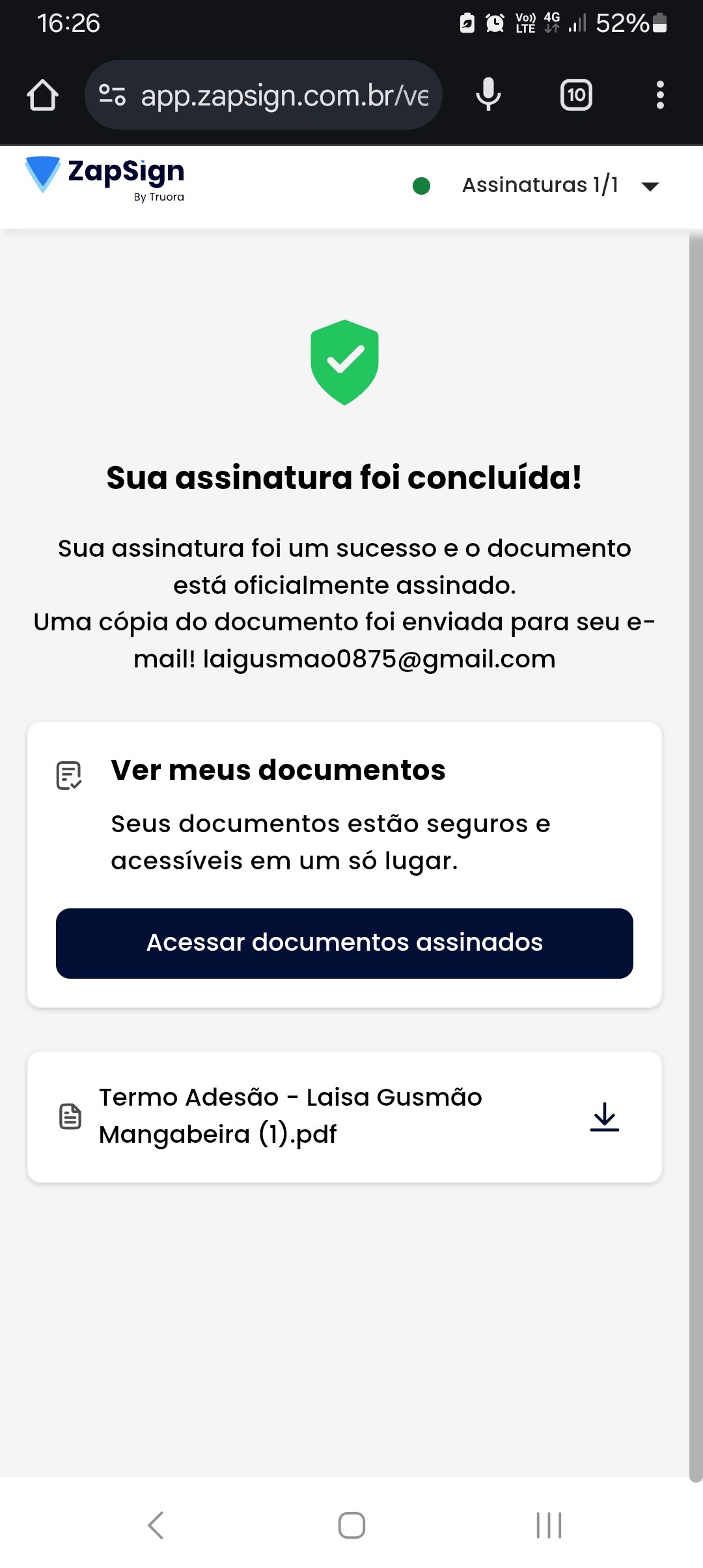Screen dimensions: 703x1568
Task: Open the browser overflow menu
Action: [x=660, y=95]
